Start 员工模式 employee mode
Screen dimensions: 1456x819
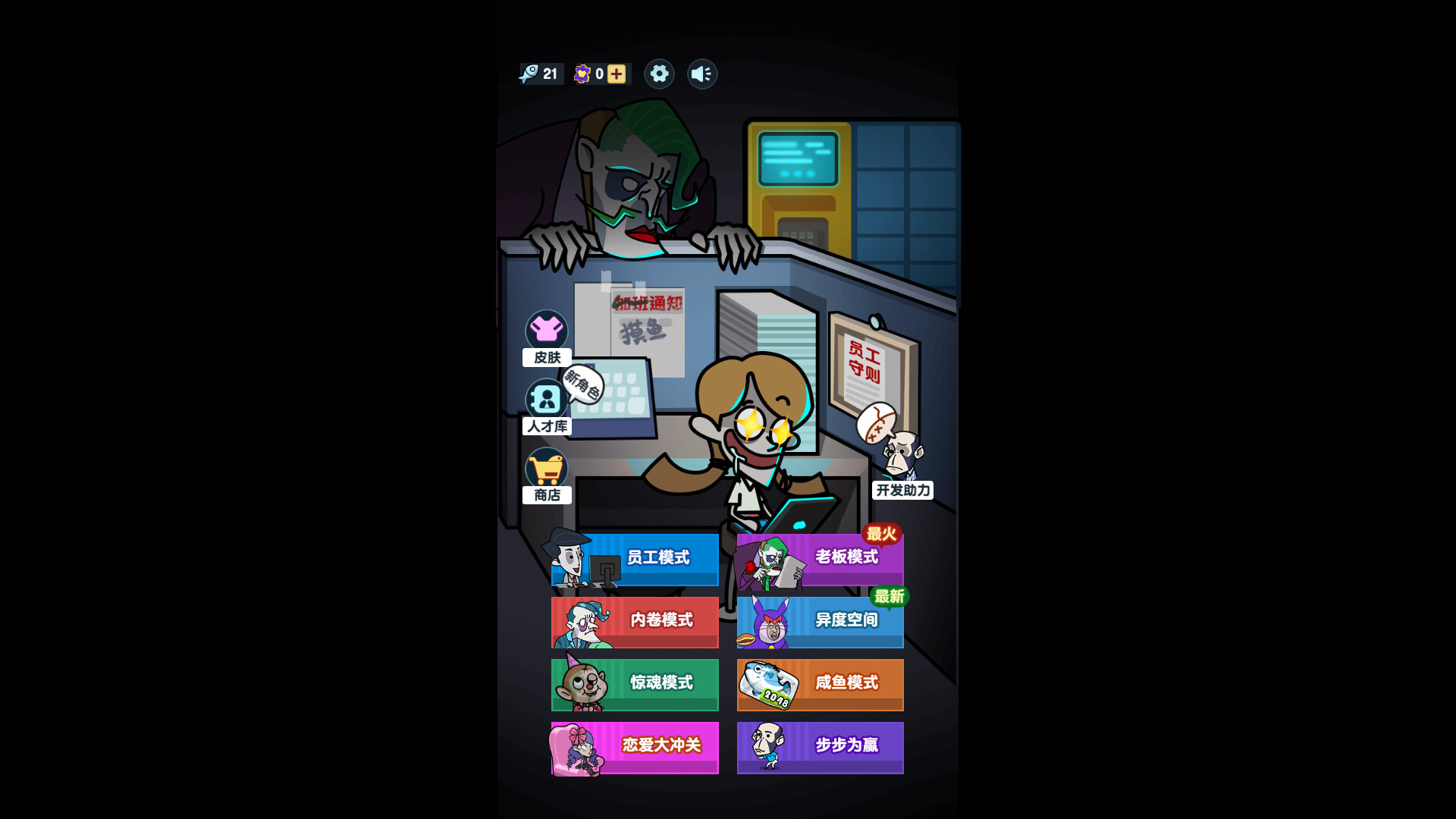click(x=635, y=559)
